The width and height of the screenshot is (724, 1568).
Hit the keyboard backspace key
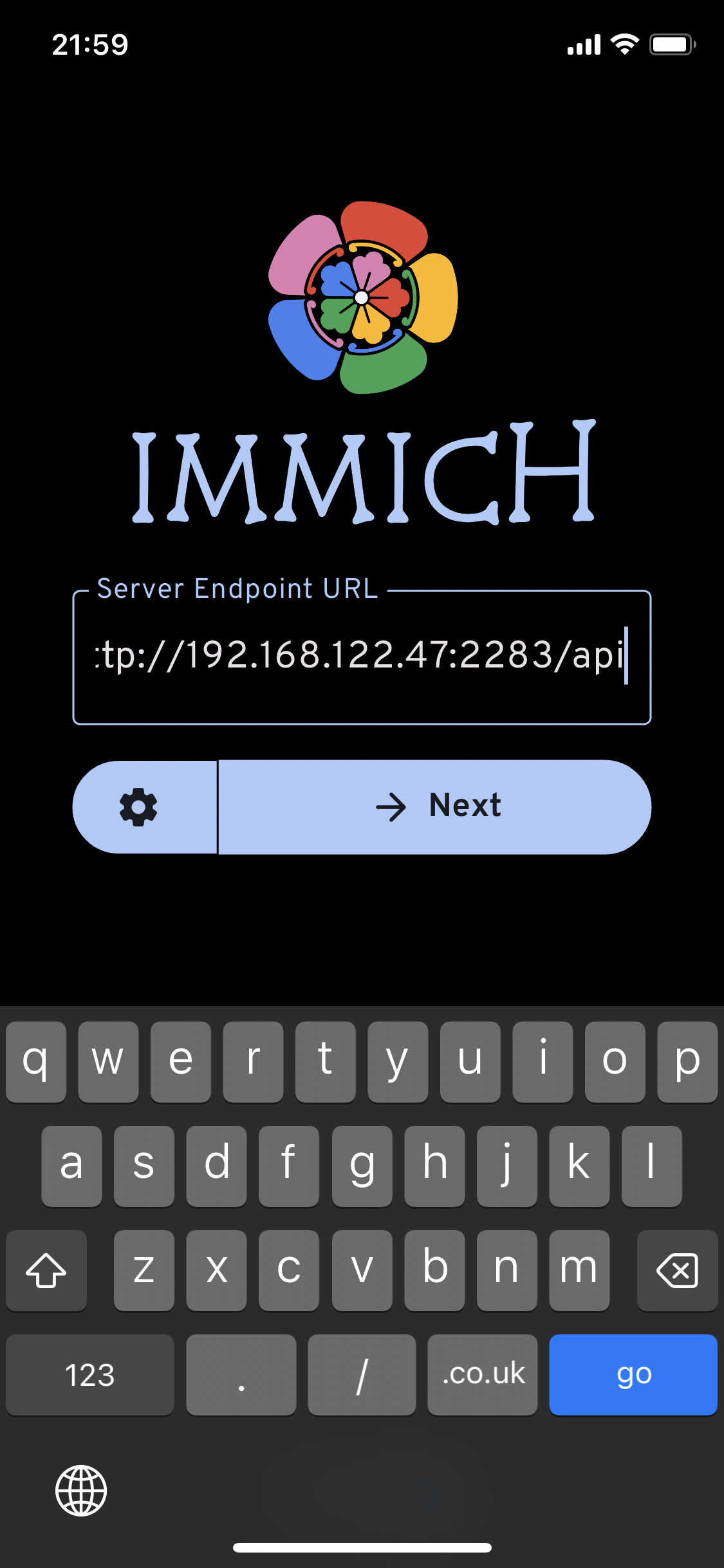point(677,1271)
